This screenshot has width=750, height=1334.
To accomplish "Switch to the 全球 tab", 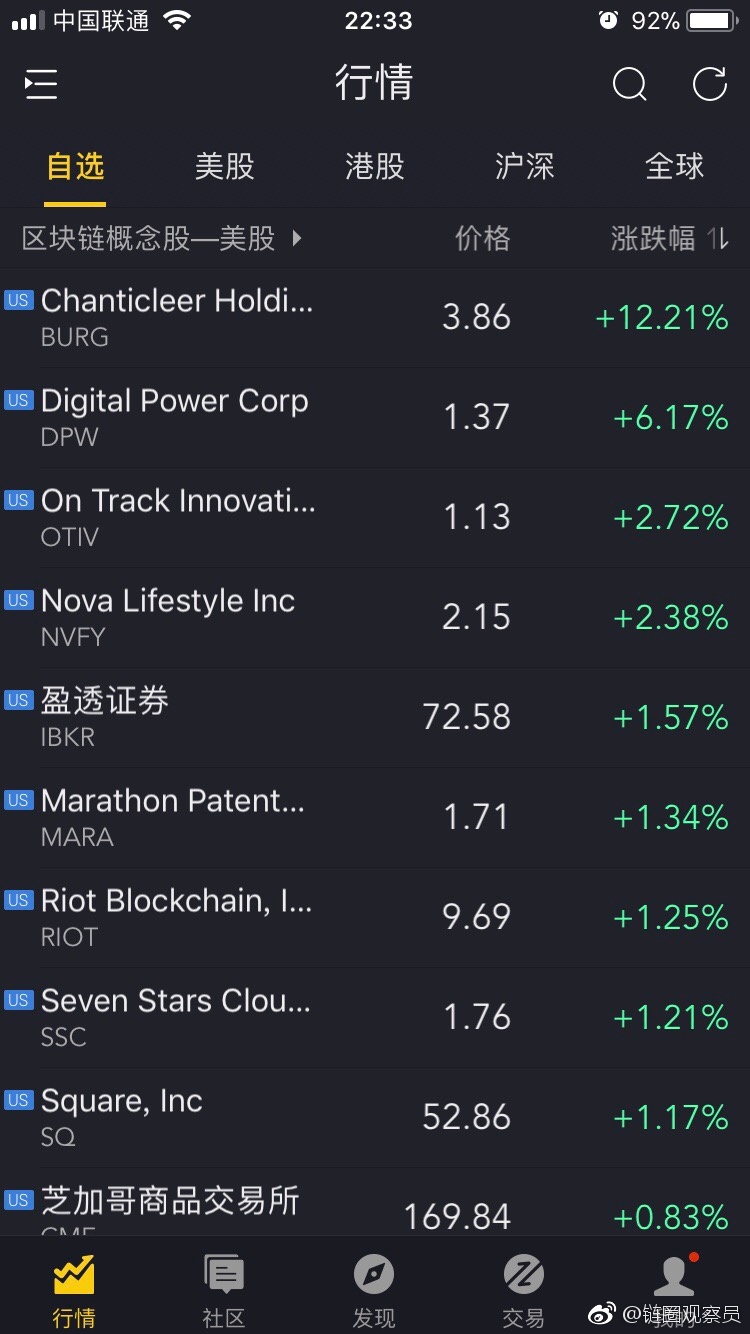I will click(675, 166).
